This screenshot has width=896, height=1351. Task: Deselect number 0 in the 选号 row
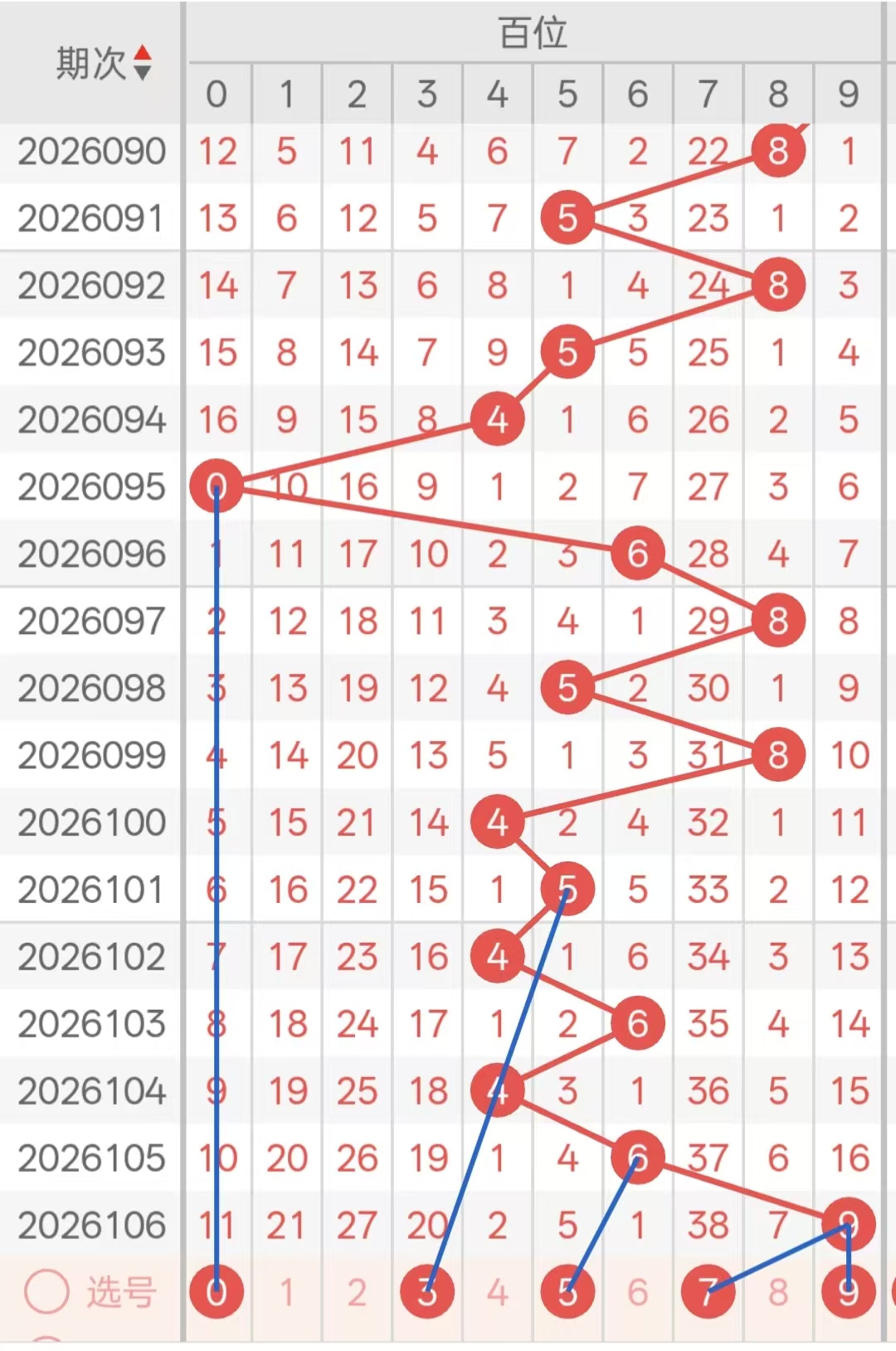pyautogui.click(x=217, y=1292)
